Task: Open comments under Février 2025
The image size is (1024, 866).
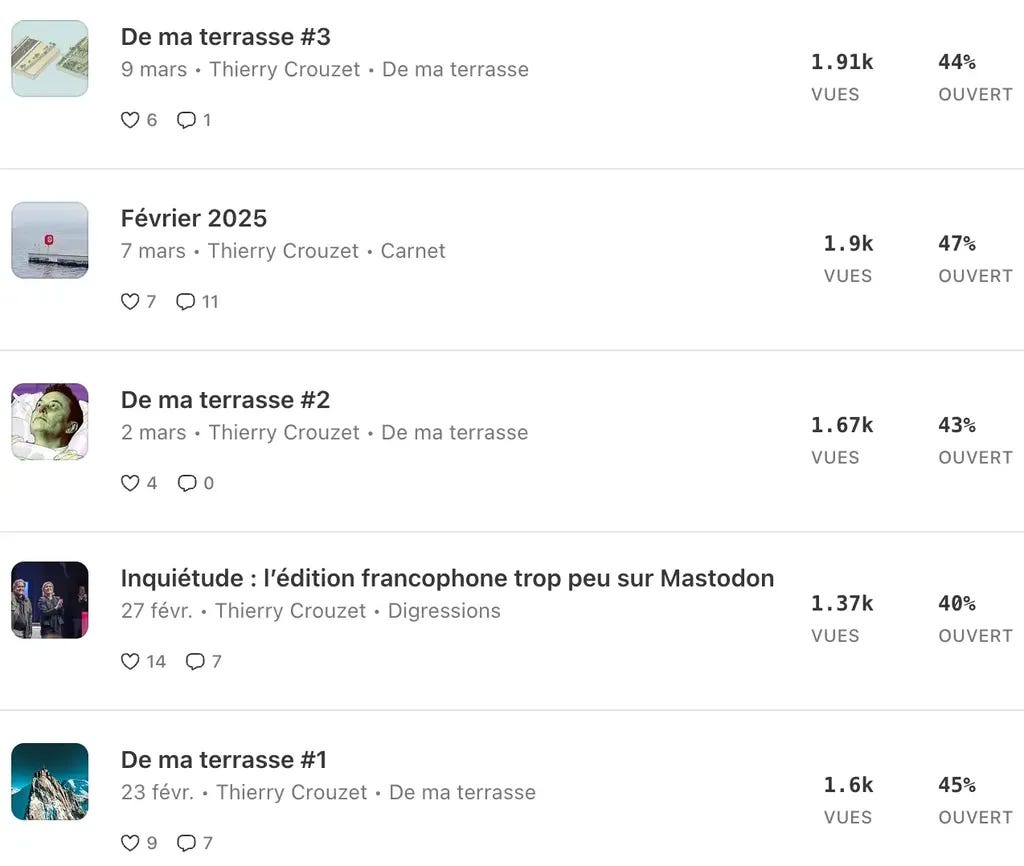Action: pyautogui.click(x=185, y=302)
